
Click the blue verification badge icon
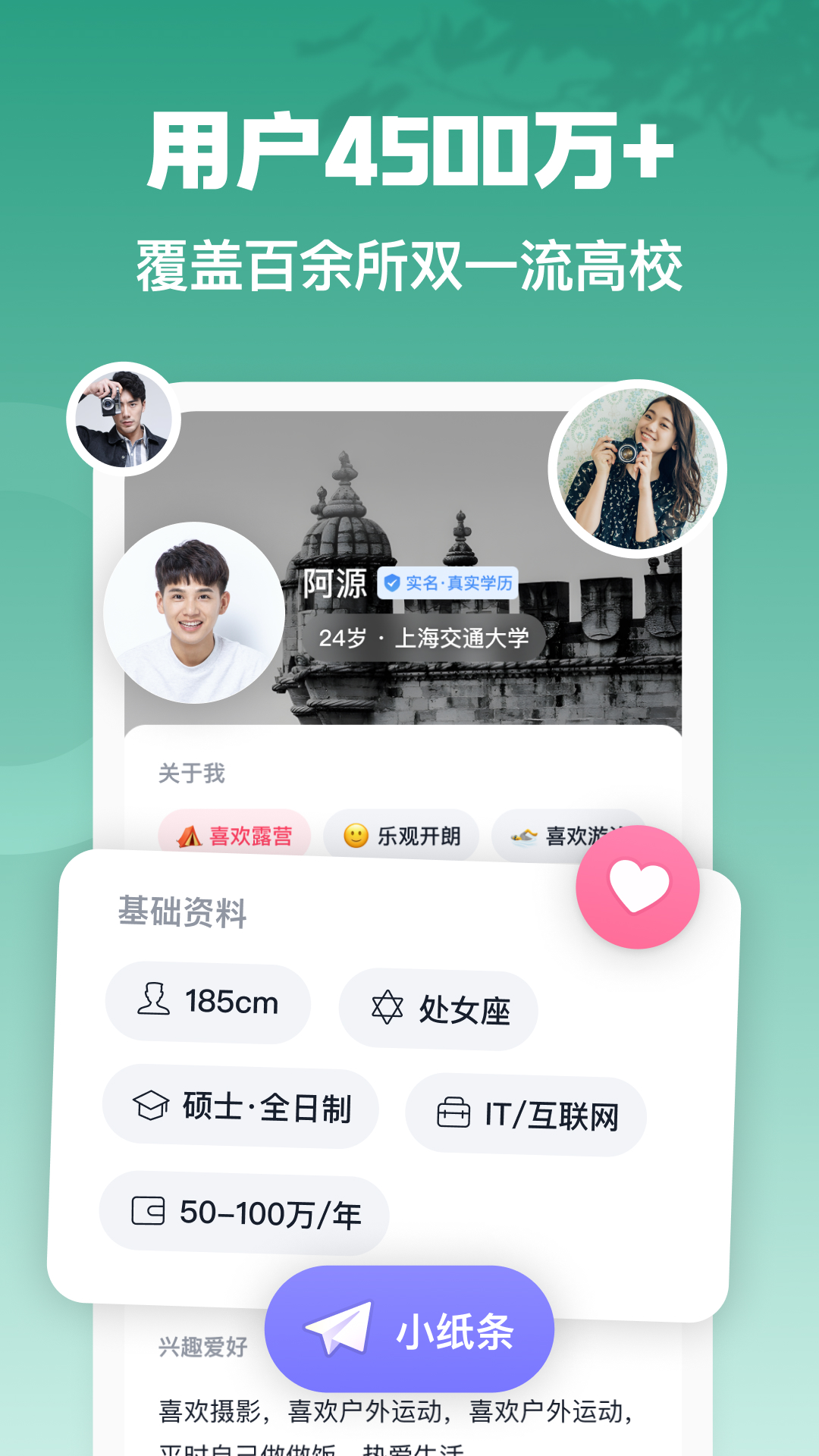point(391,584)
